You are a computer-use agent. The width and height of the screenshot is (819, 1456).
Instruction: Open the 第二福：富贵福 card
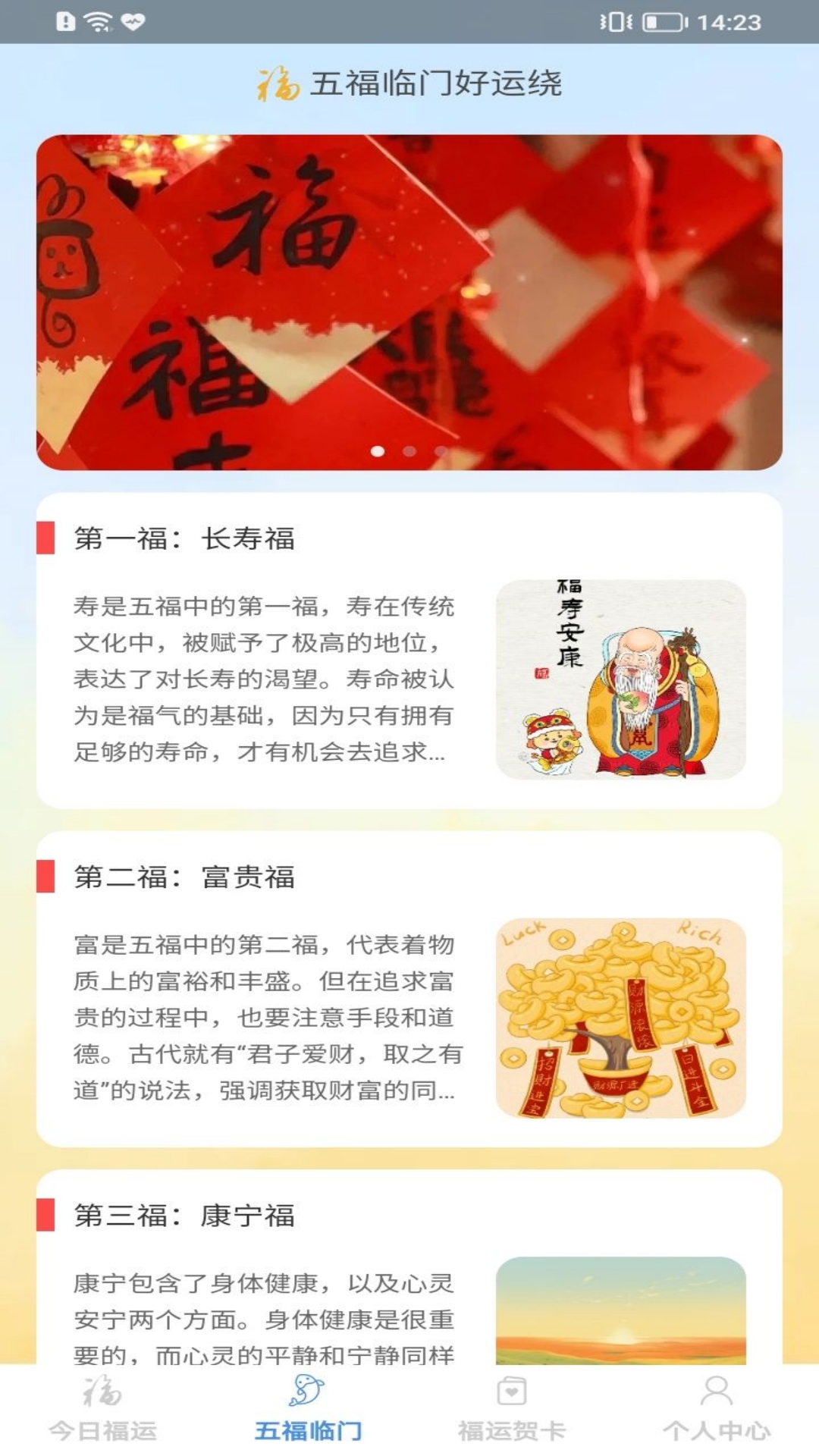pos(409,988)
